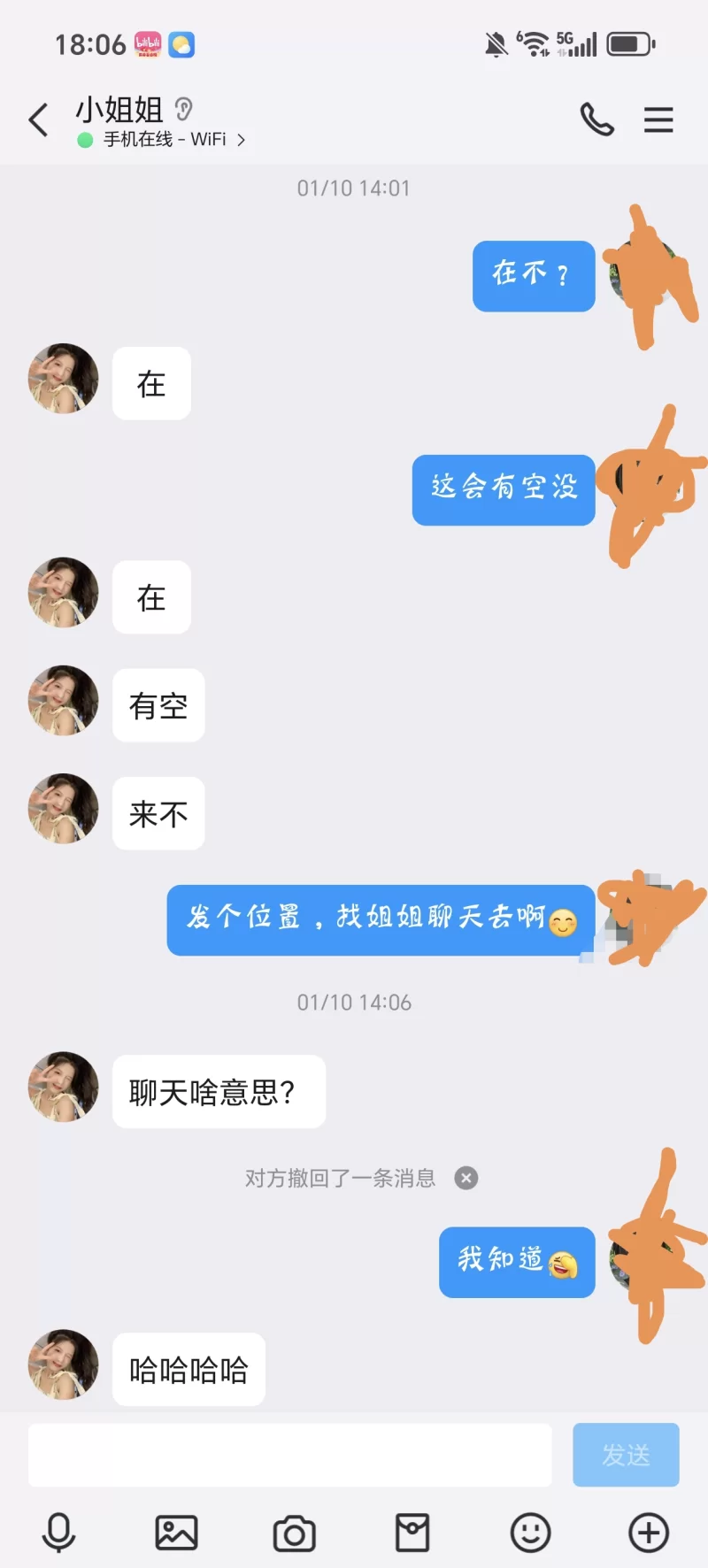Open the red packet icon
Image resolution: width=708 pixels, height=1568 pixels.
pyautogui.click(x=412, y=1533)
